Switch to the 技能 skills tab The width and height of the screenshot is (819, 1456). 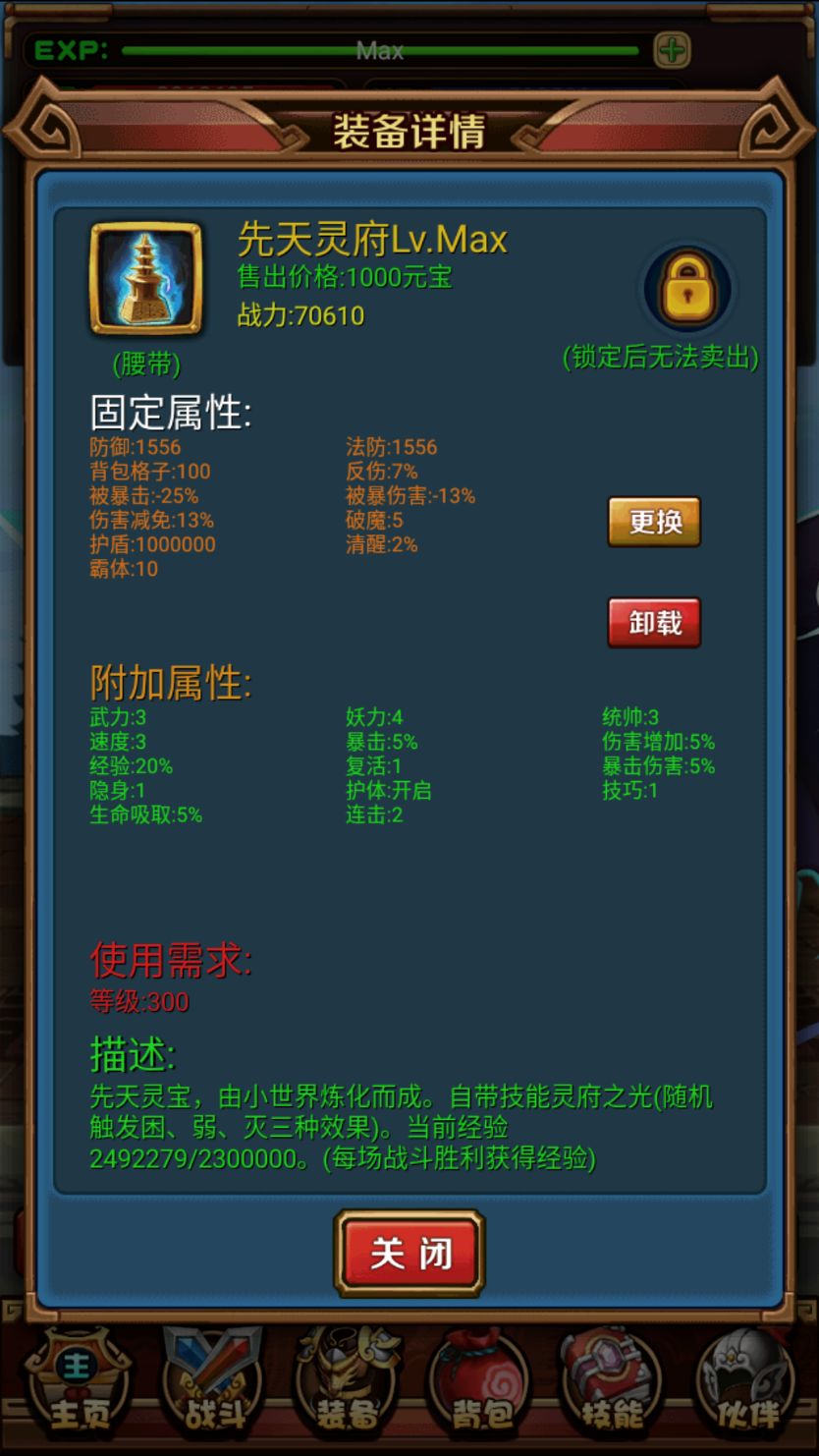tap(613, 1387)
